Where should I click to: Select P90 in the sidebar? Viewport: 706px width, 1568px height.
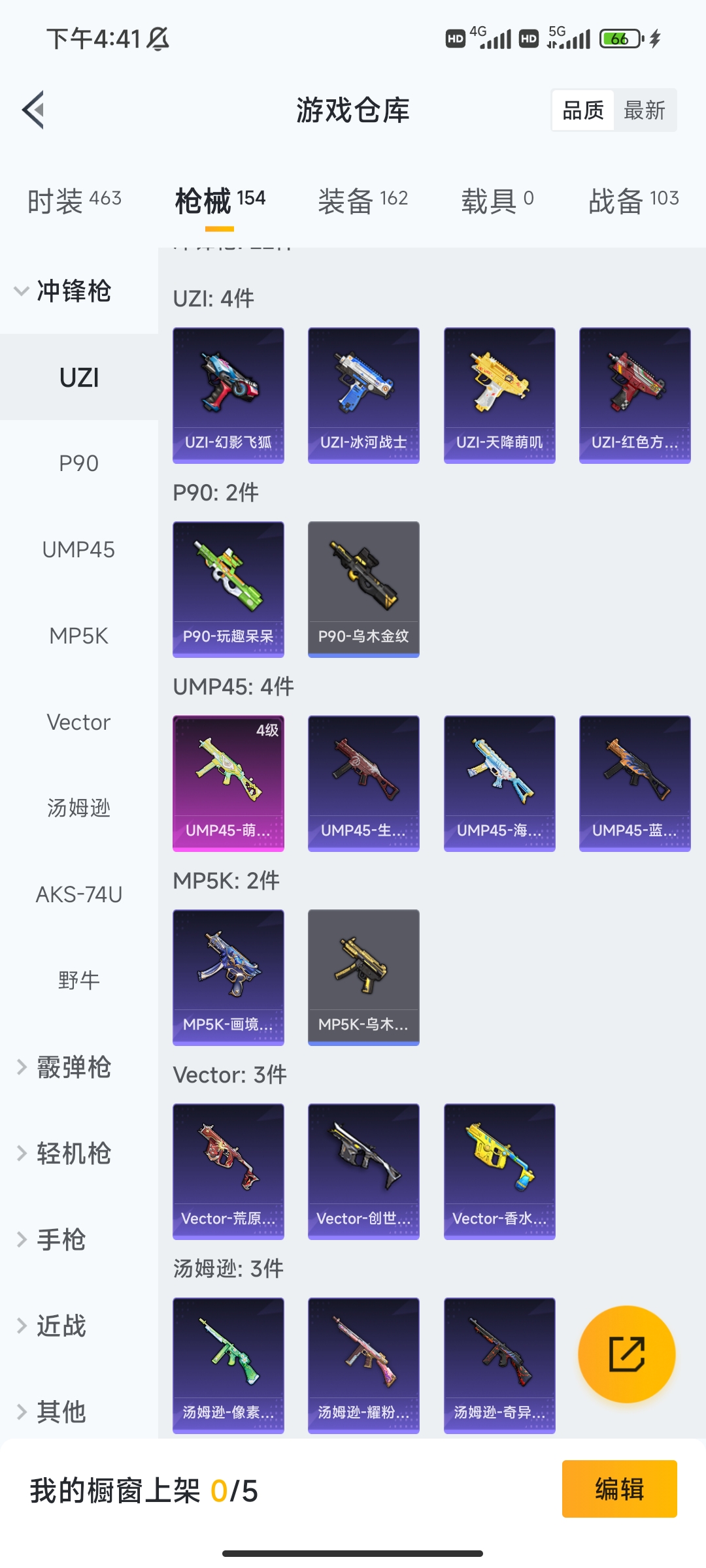click(78, 464)
